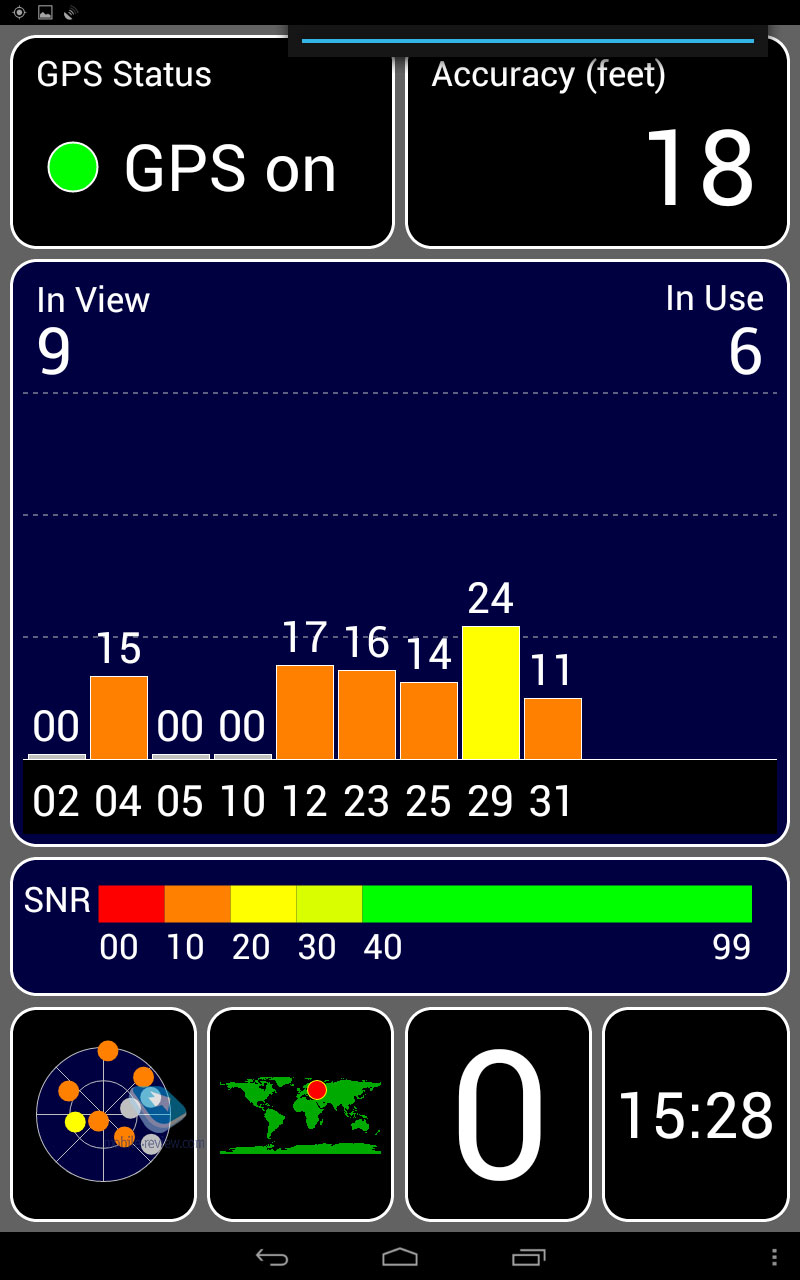Open the overflow menu in the navigation bar
Screen dimensions: 800x1280
coord(774,1257)
